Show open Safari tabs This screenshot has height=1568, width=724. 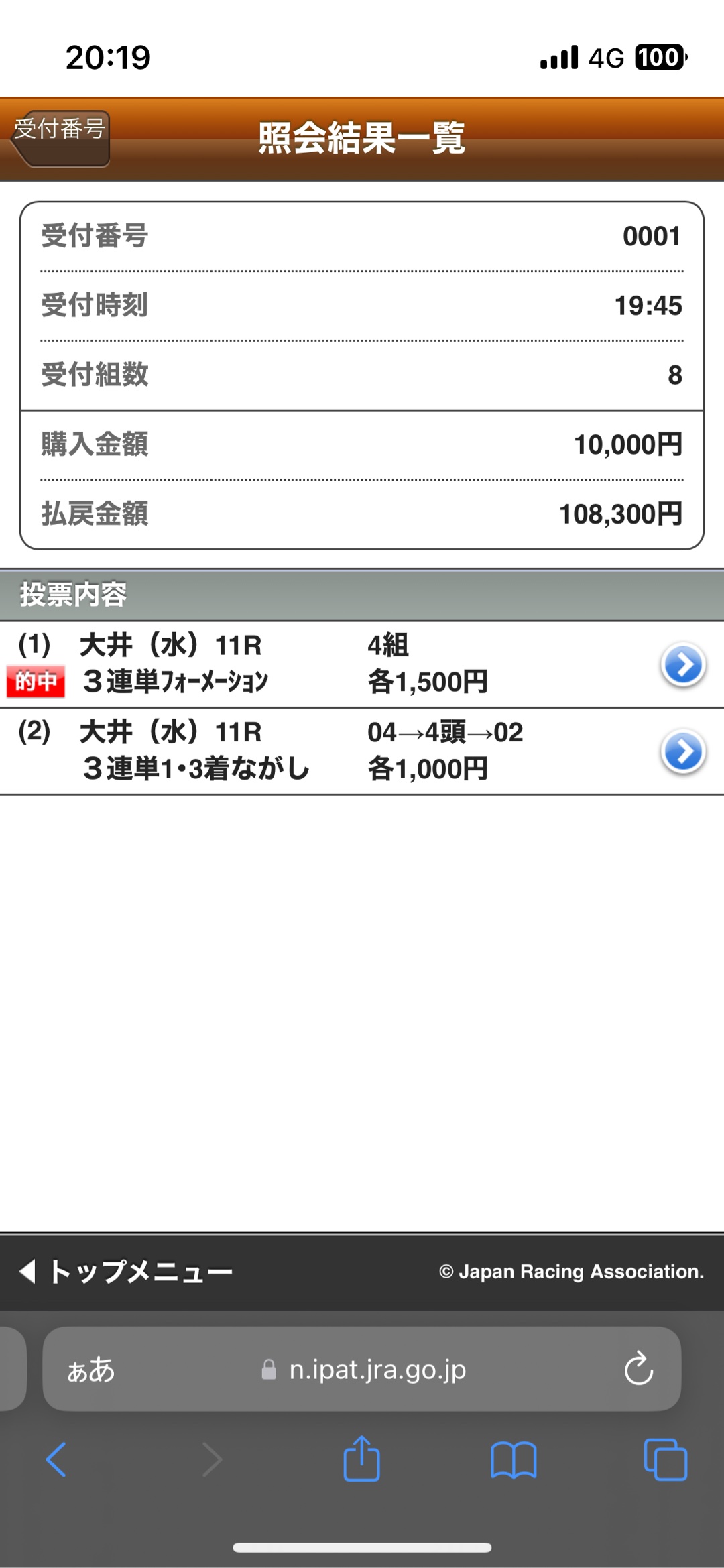pyautogui.click(x=665, y=1459)
